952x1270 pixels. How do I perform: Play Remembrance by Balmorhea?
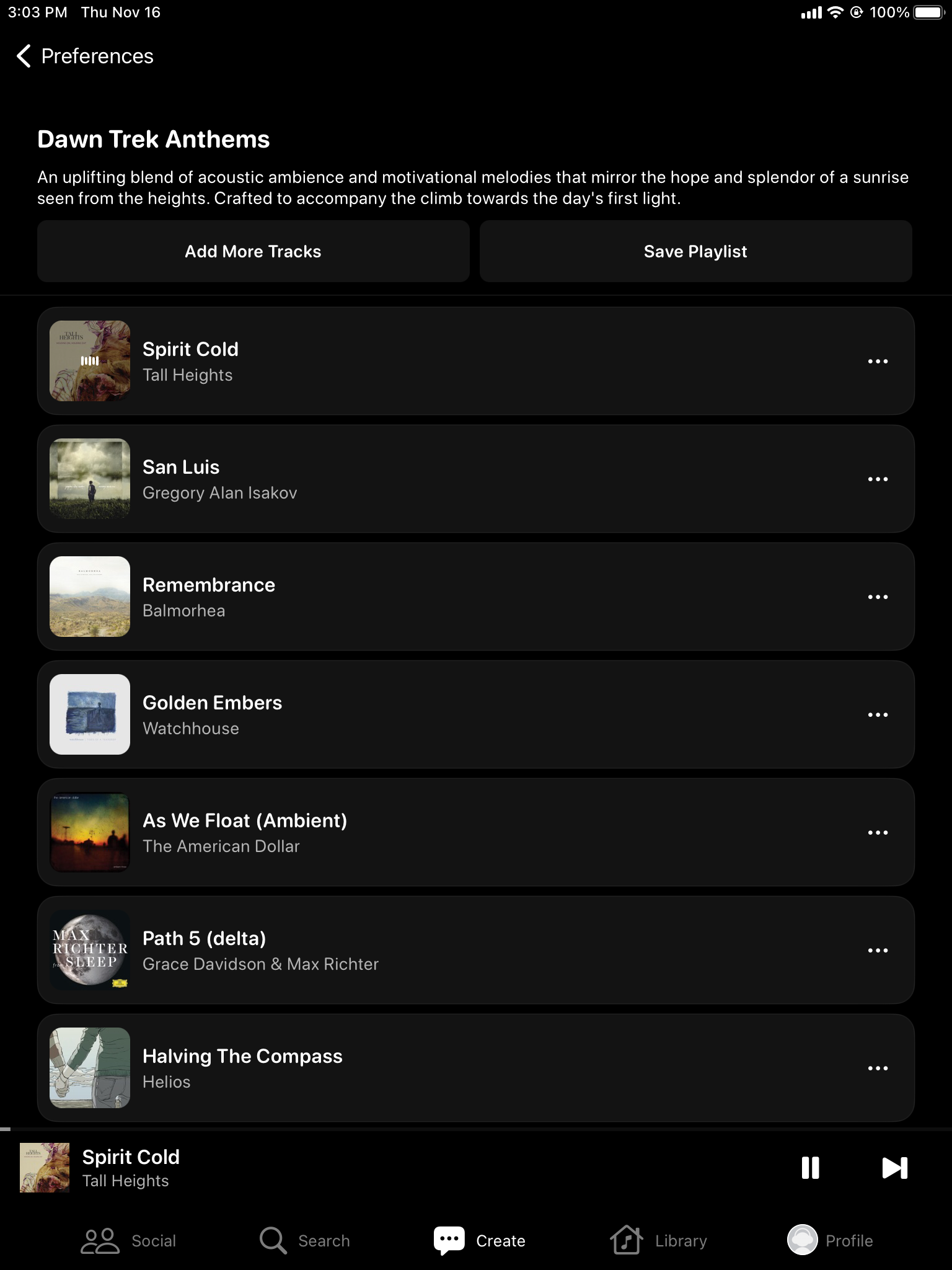372,597
